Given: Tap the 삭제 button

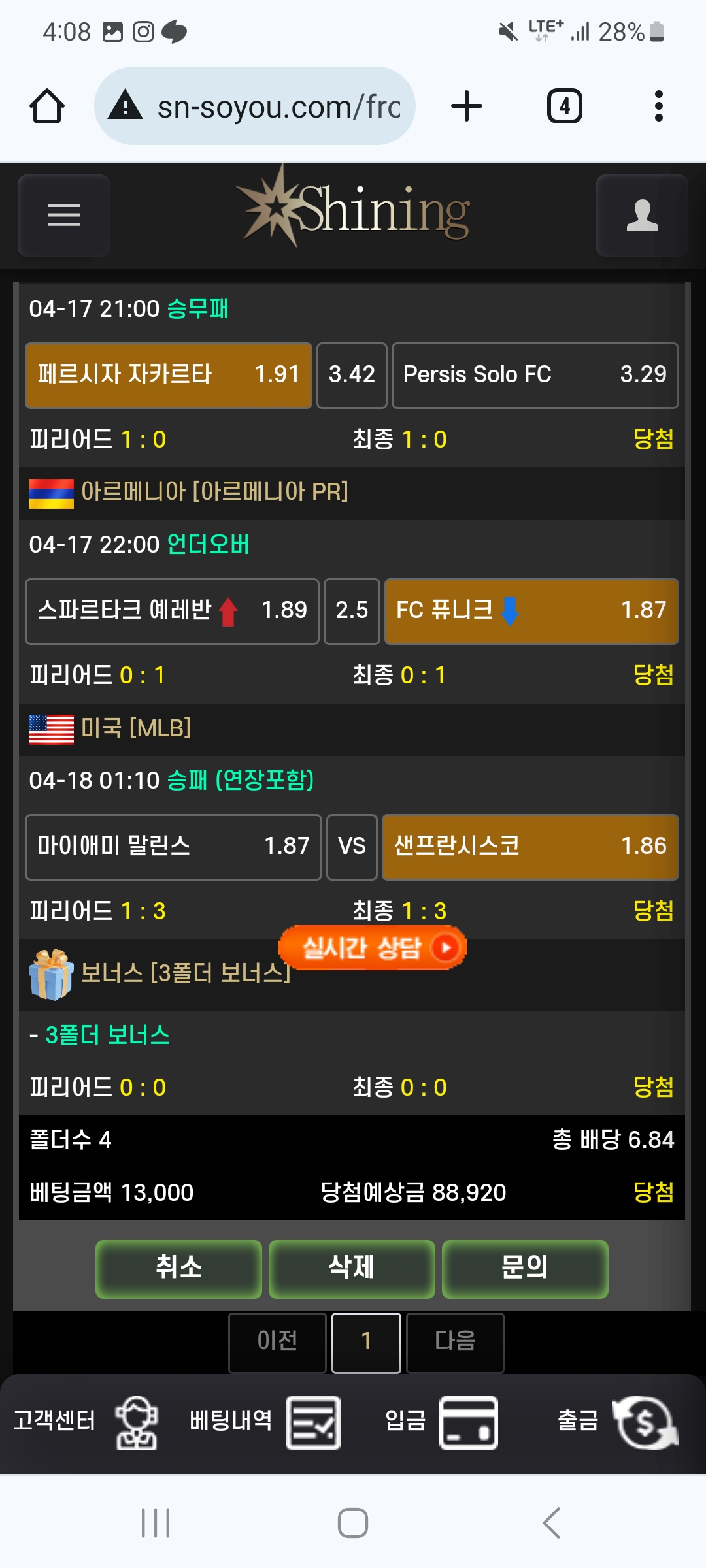Looking at the screenshot, I should (352, 1268).
